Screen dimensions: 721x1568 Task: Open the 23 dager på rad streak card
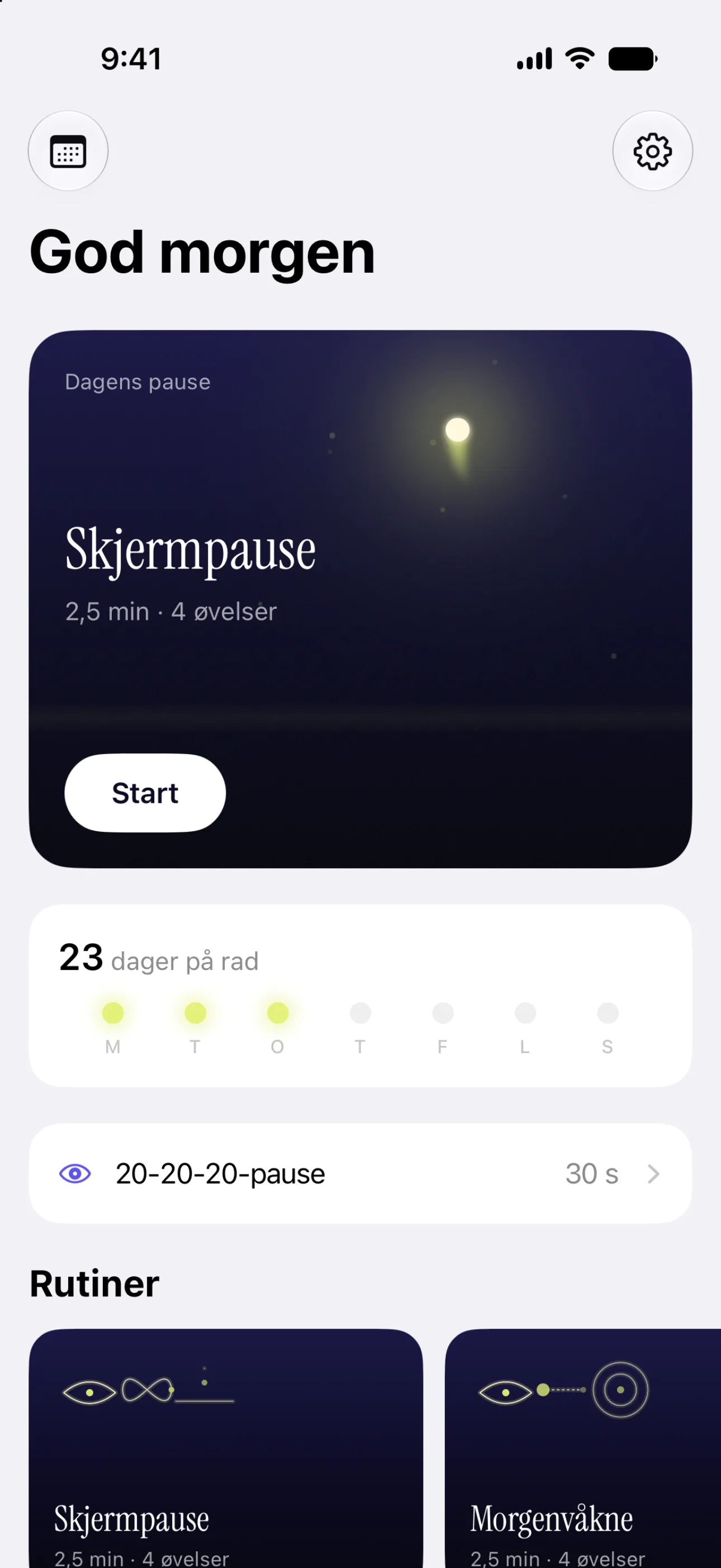tap(360, 996)
